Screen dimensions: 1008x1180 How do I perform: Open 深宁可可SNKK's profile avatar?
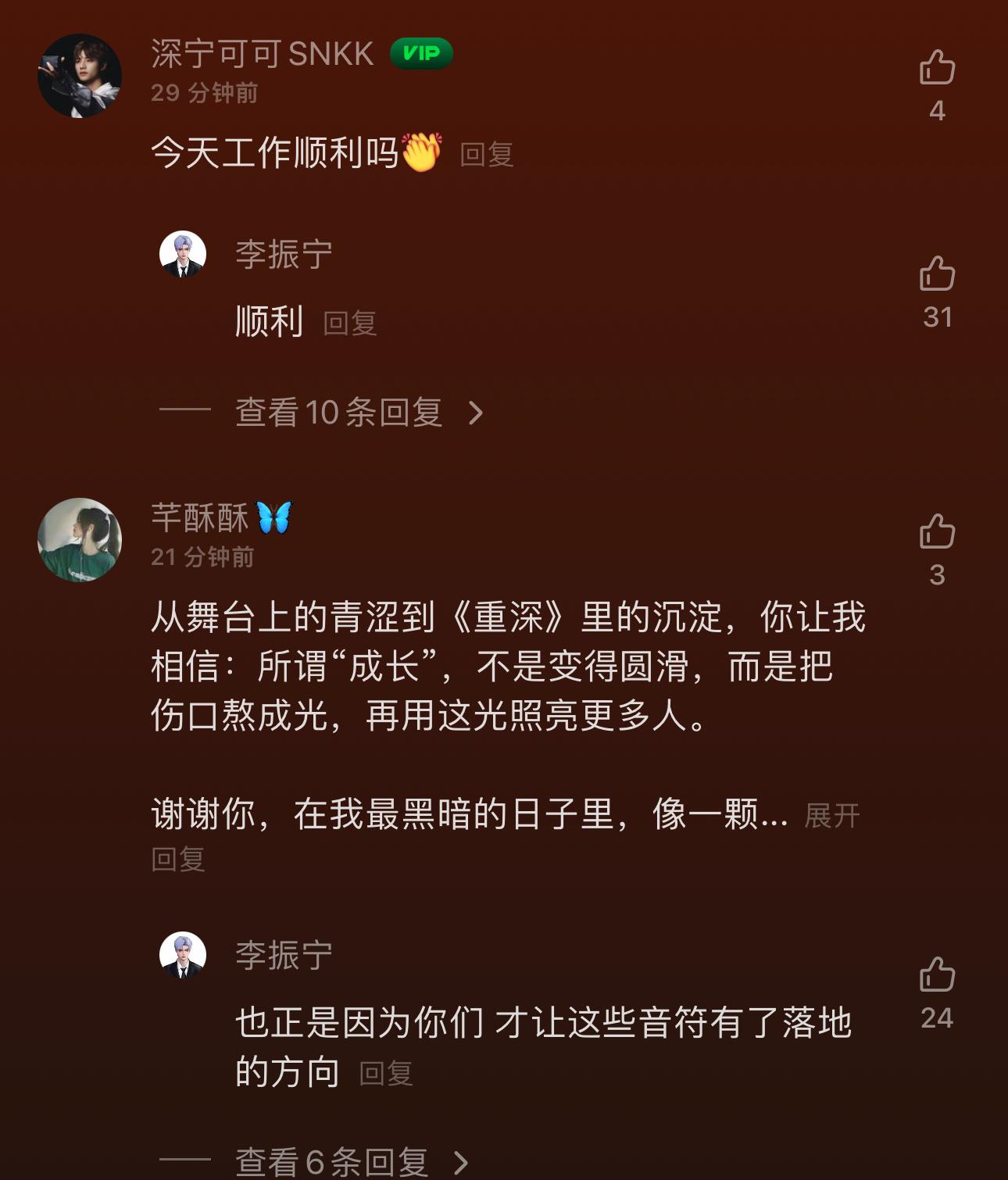pos(80,76)
